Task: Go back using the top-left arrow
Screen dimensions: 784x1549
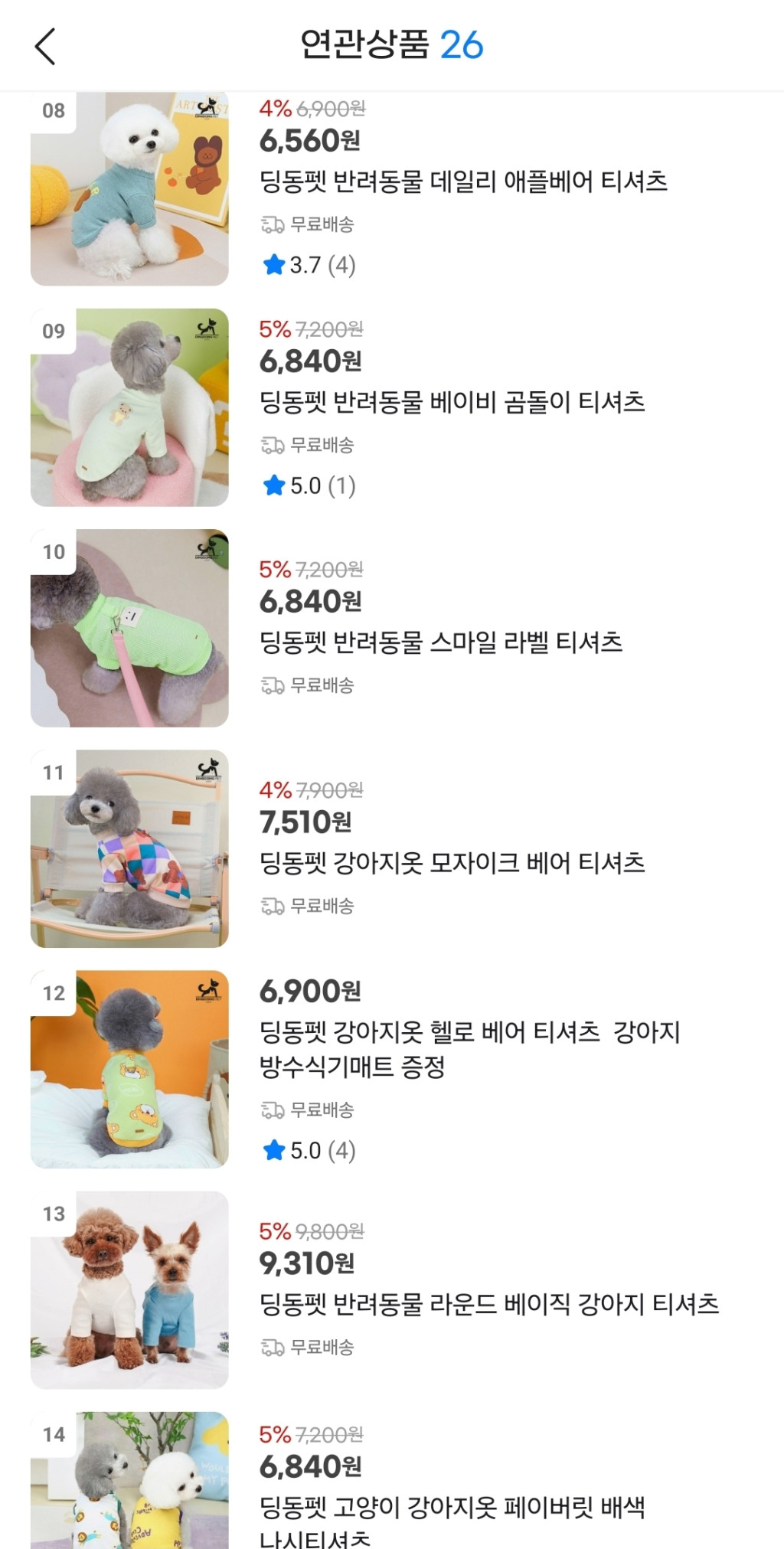Action: coord(46,46)
